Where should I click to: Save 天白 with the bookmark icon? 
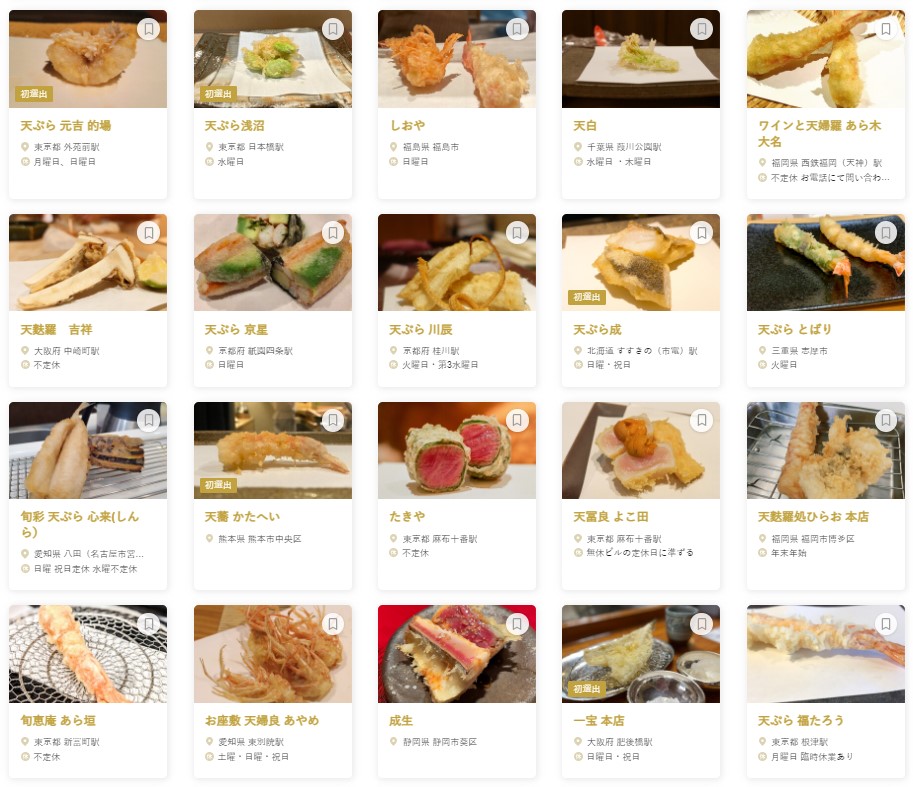click(701, 29)
